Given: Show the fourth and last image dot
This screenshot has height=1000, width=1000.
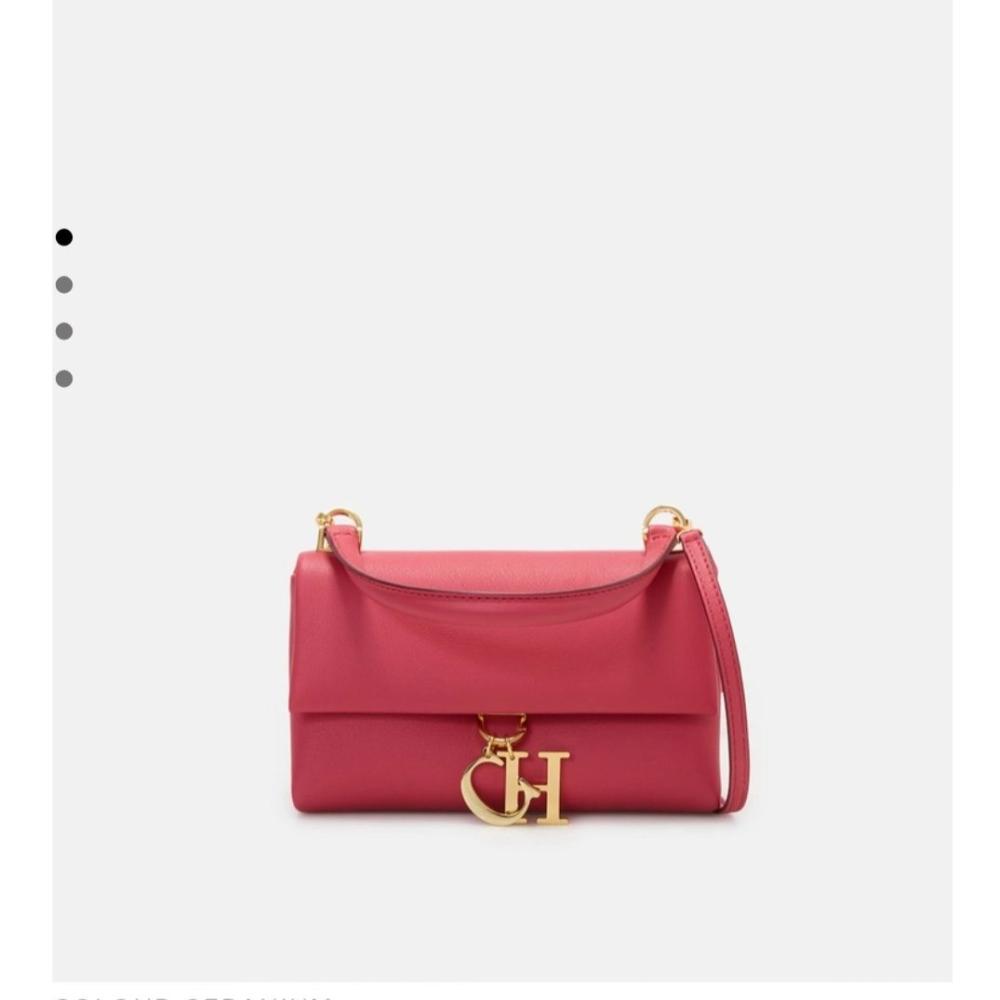Looking at the screenshot, I should [64, 379].
